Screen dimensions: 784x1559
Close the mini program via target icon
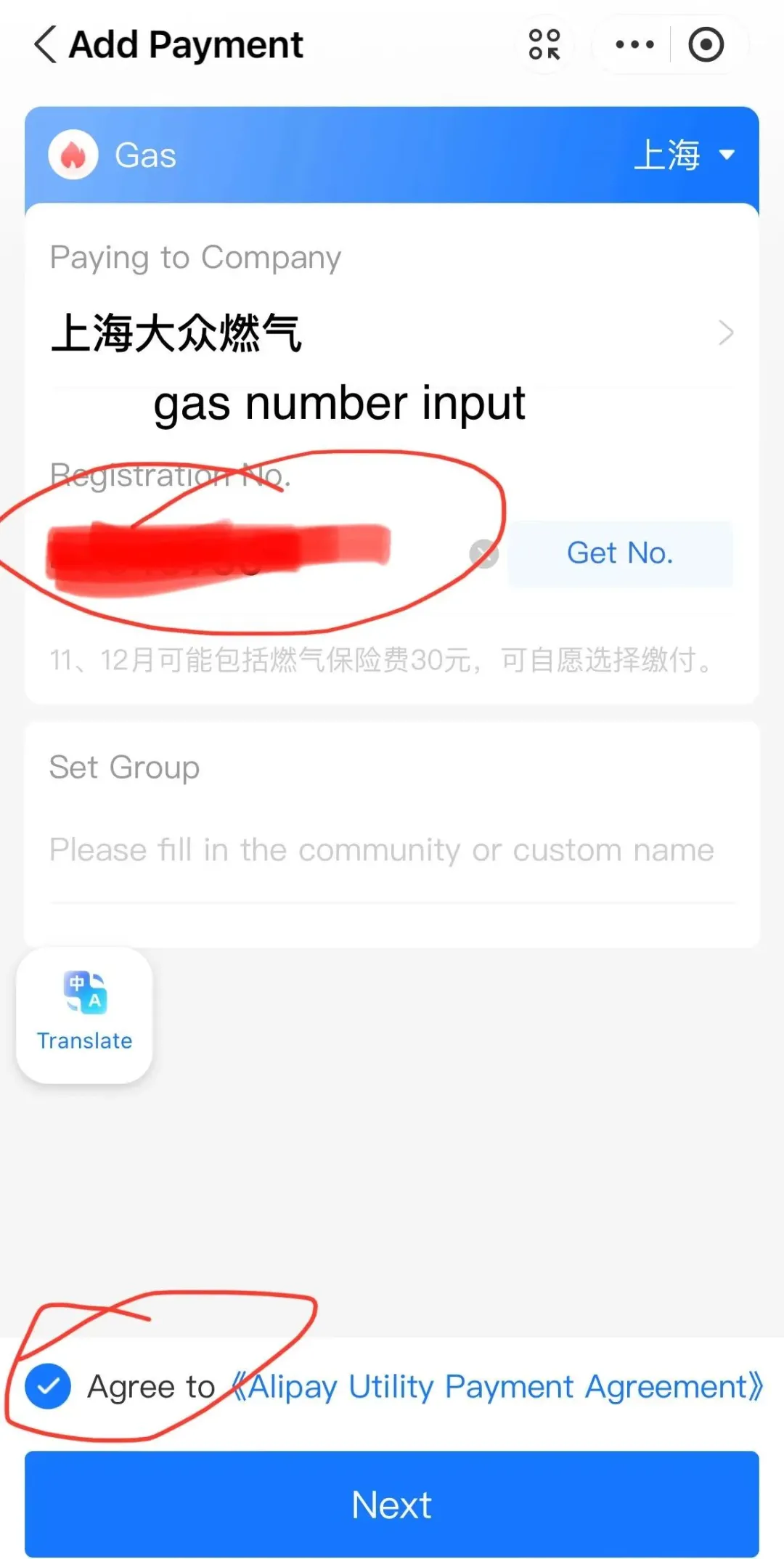pos(706,45)
